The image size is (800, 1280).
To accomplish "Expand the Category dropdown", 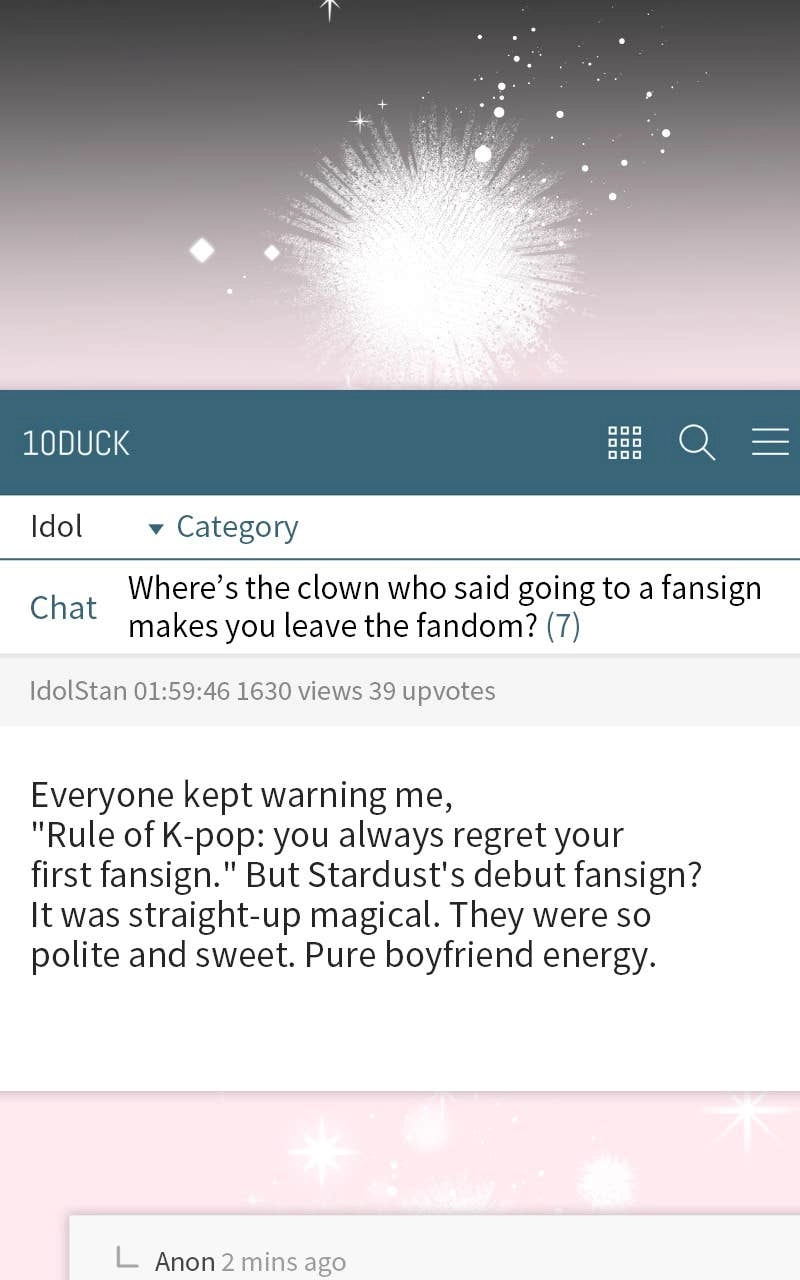I will (223, 527).
